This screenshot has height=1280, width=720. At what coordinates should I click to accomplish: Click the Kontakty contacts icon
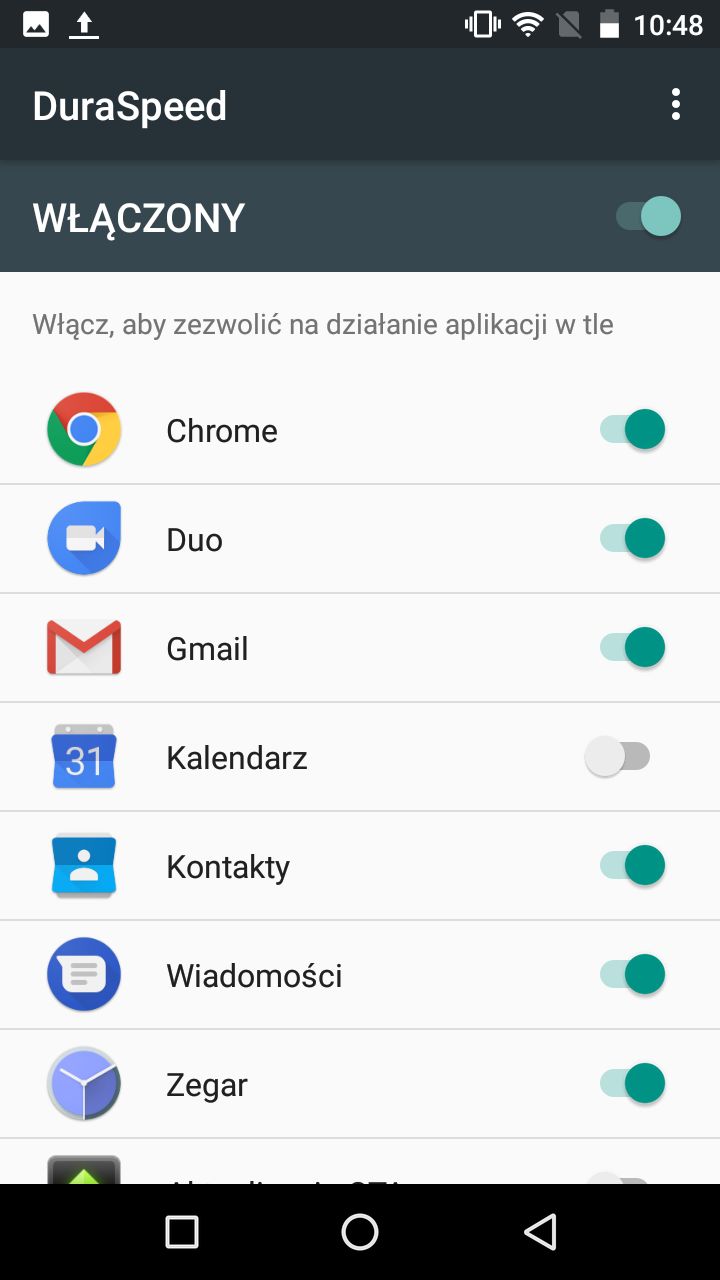[84, 866]
